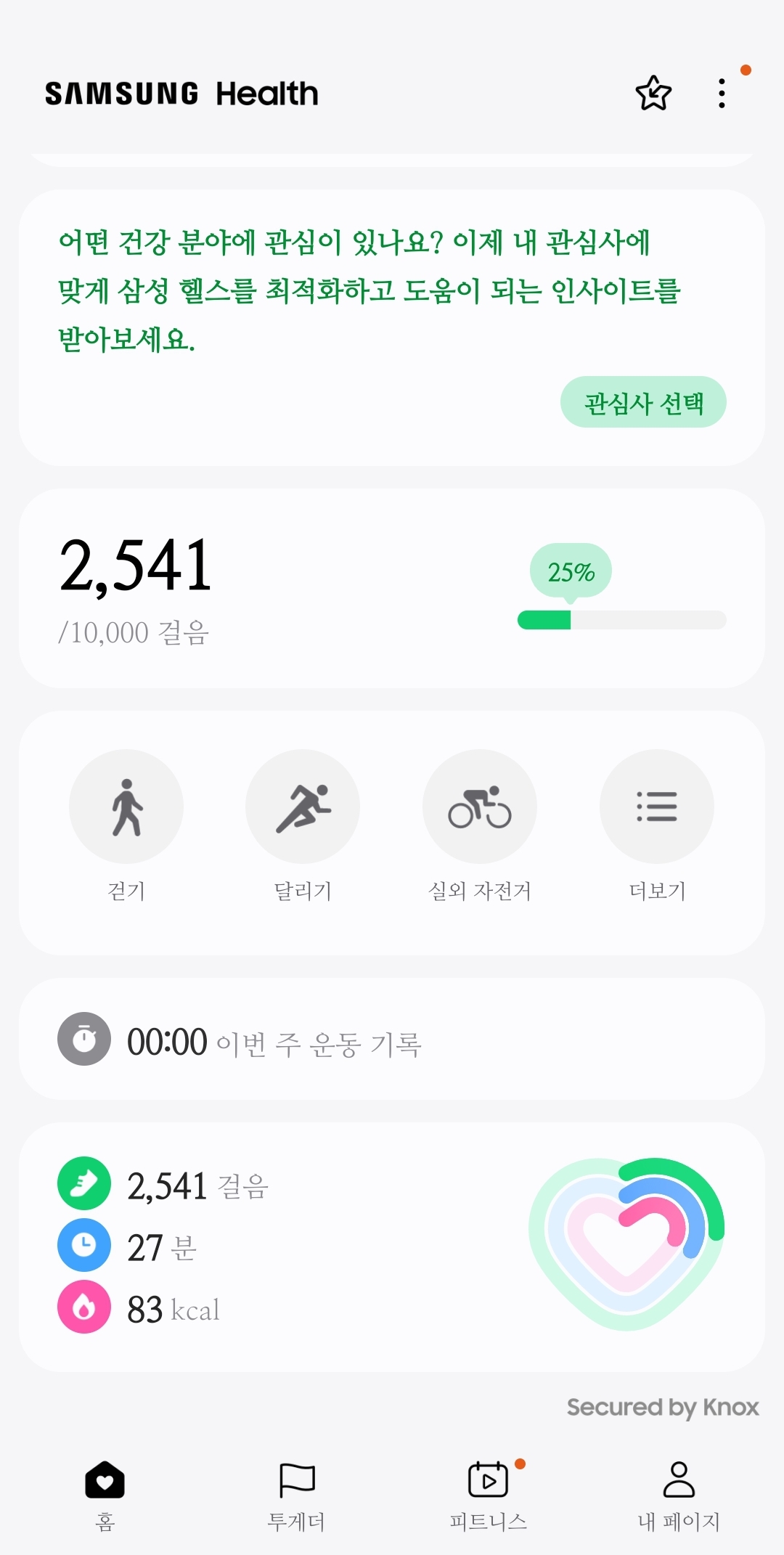Open the three-dot overflow menu
Image resolution: width=784 pixels, height=1555 pixels.
pyautogui.click(x=722, y=93)
